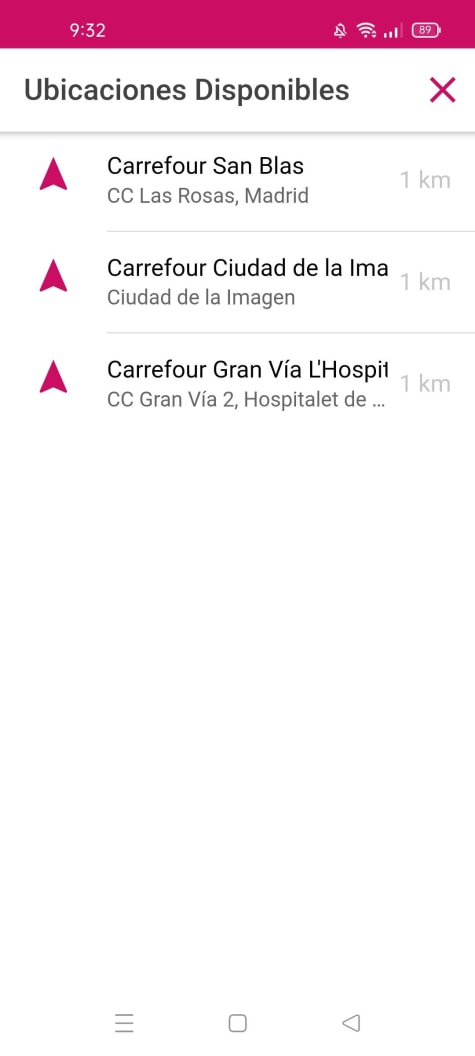This screenshot has width=475, height=1056.
Task: Open Carrefour Gran Vía L'Hospitalet location
Action: (x=237, y=384)
